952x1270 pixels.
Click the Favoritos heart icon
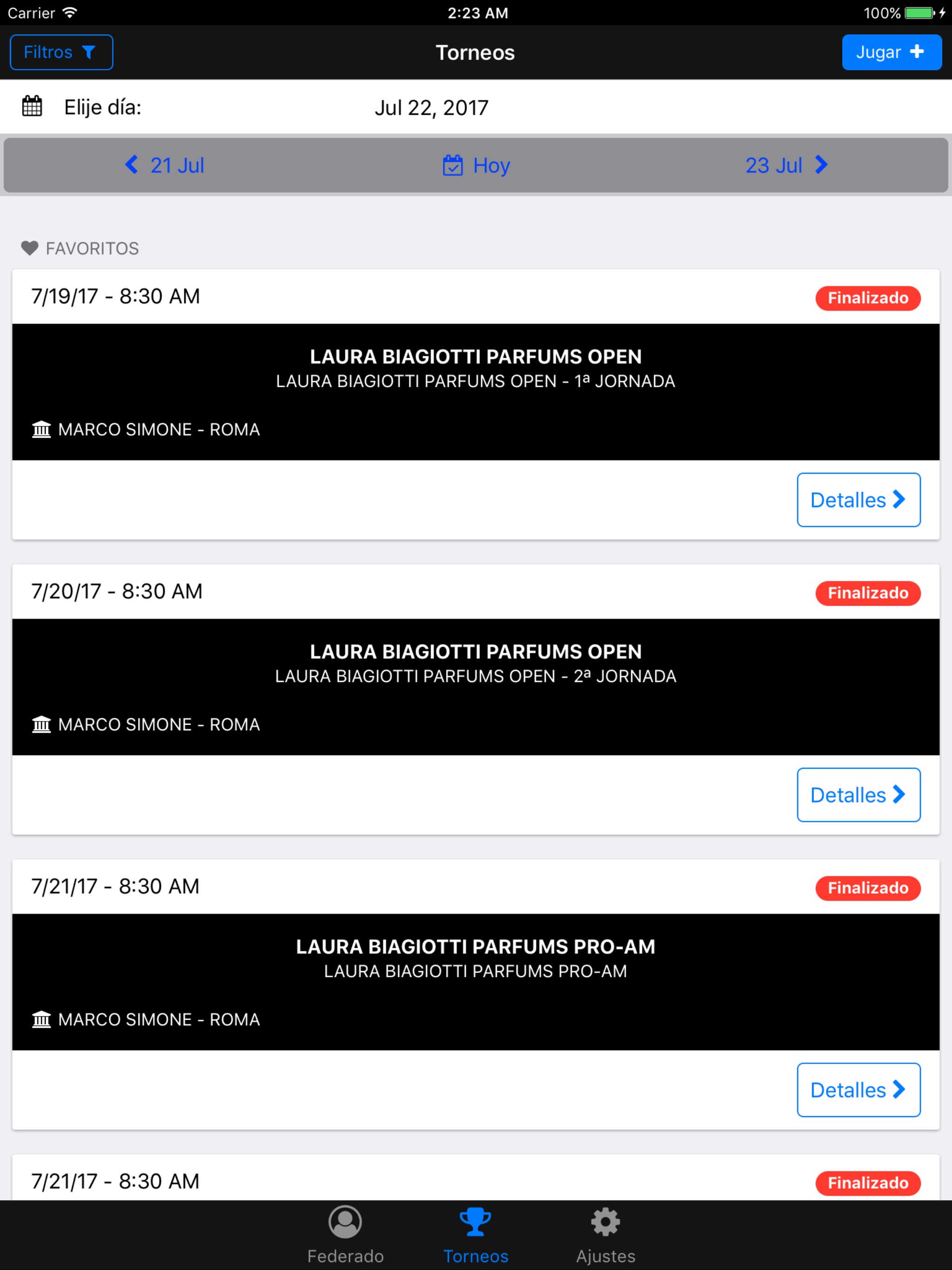click(29, 248)
